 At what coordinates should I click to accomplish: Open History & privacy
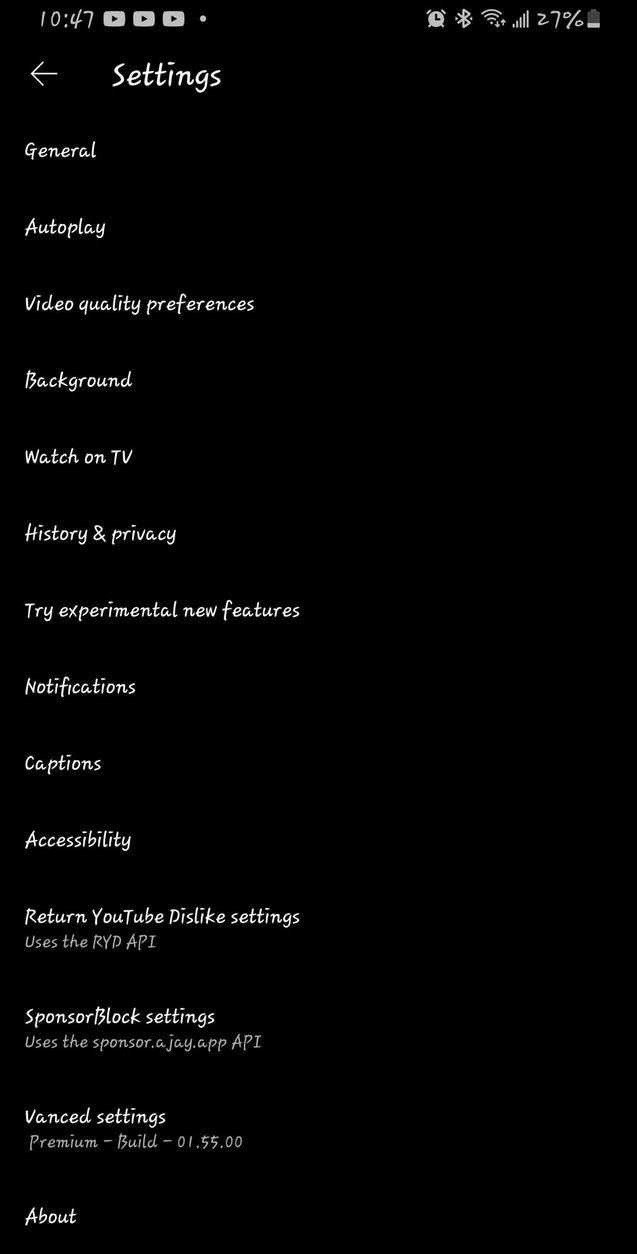pos(100,534)
